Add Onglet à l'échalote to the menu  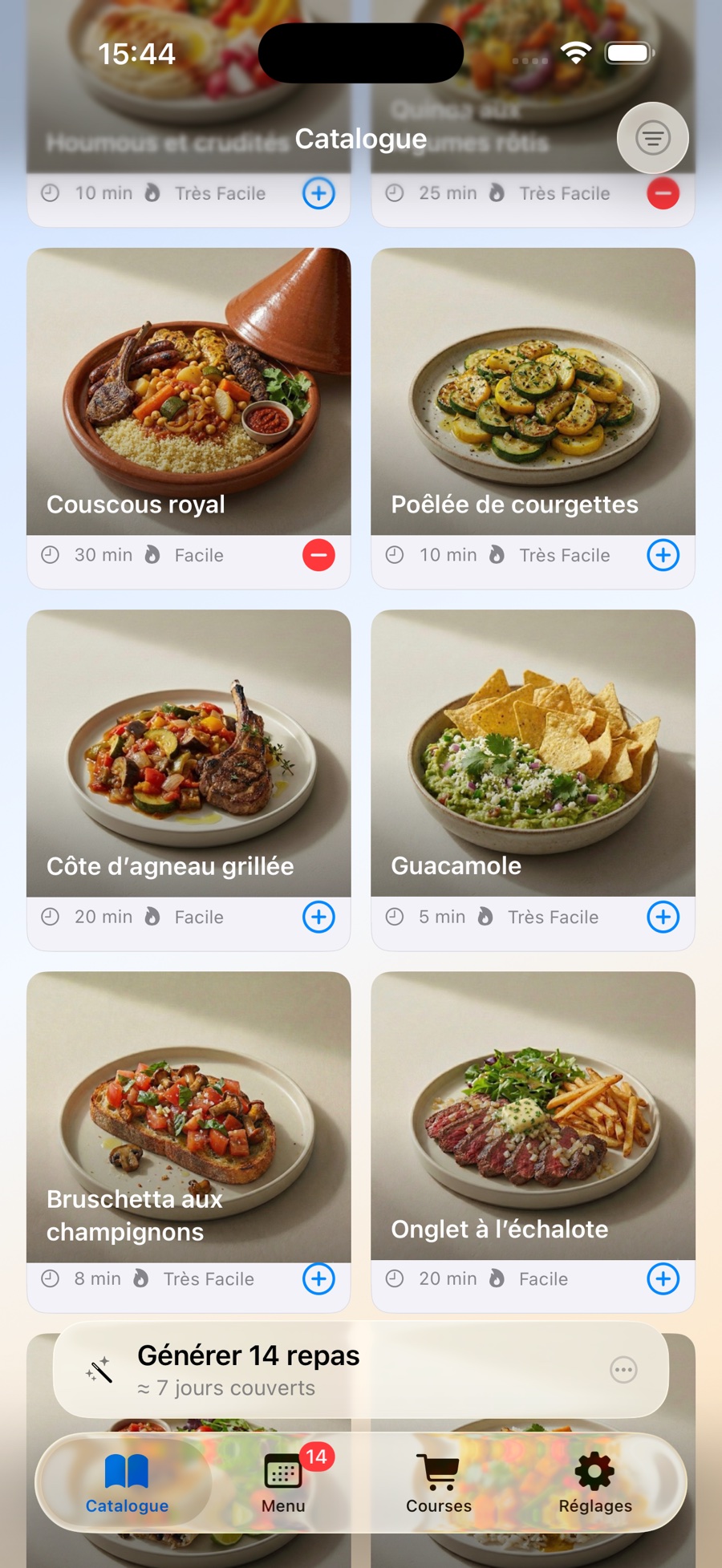pos(663,1278)
